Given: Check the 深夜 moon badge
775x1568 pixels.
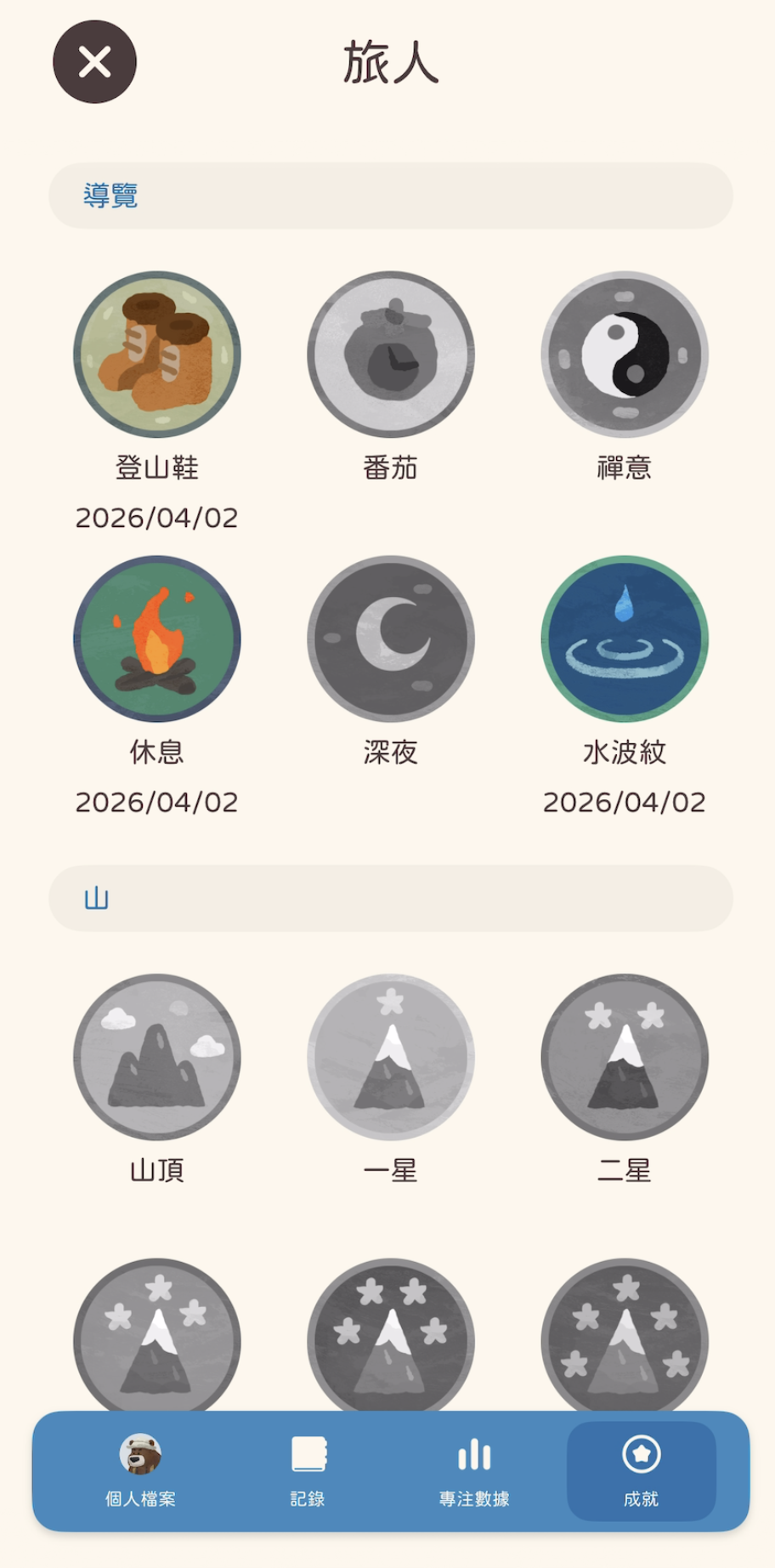Looking at the screenshot, I should [391, 639].
